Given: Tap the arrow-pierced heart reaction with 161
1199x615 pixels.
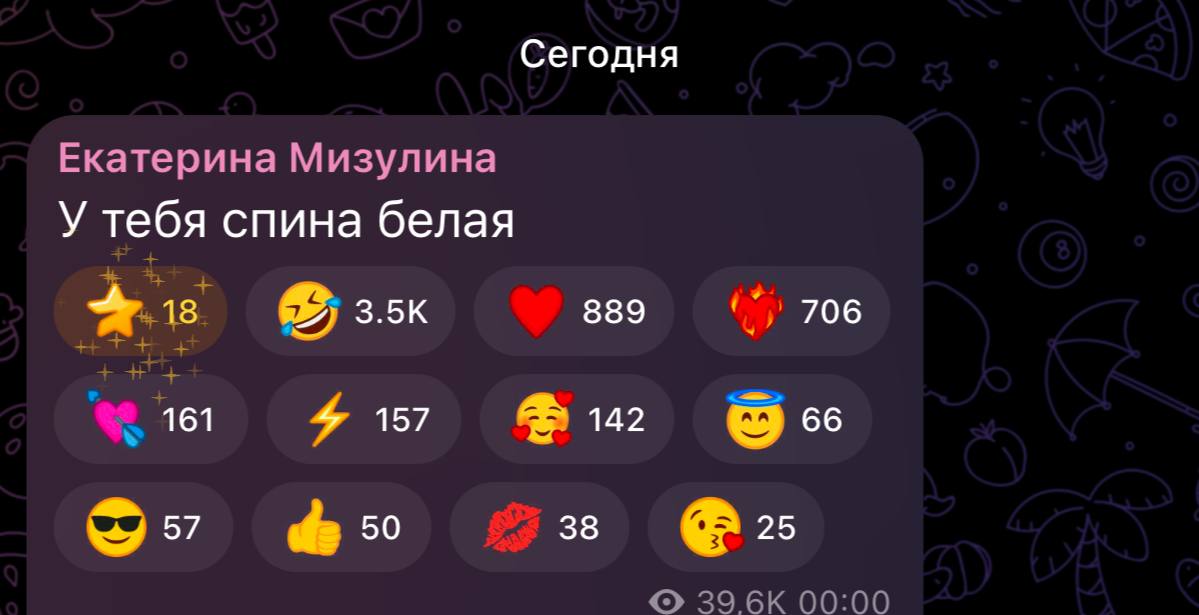Looking at the screenshot, I should click(x=150, y=420).
